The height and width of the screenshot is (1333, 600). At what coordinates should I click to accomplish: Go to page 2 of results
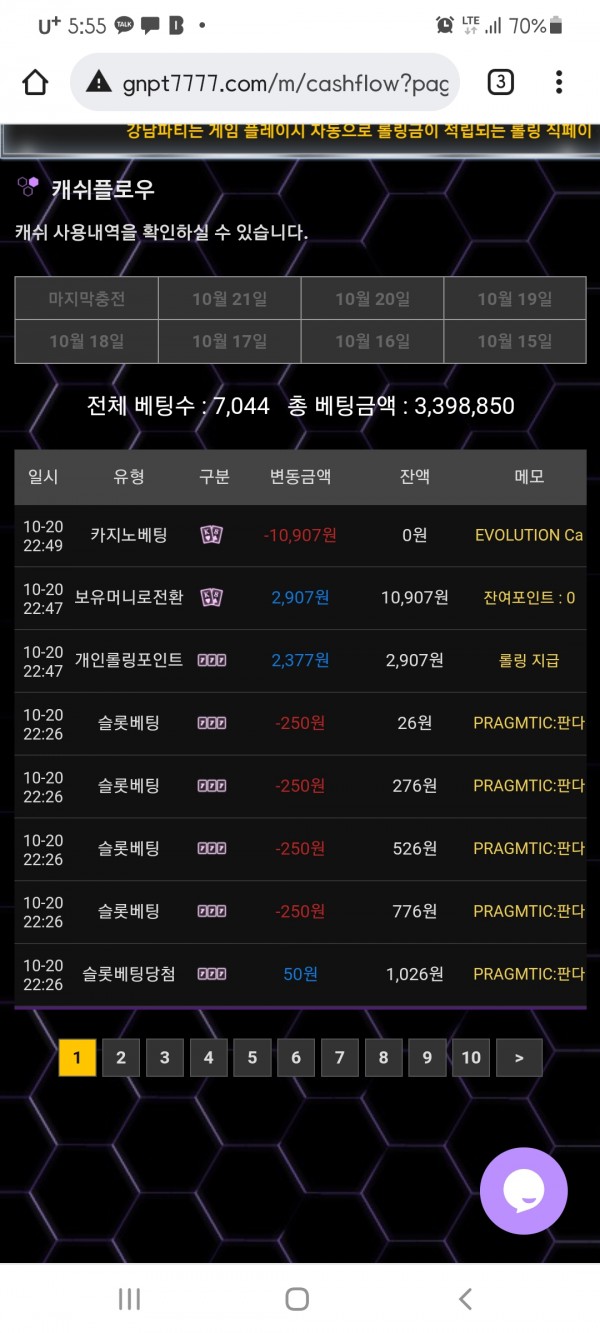coord(121,1057)
